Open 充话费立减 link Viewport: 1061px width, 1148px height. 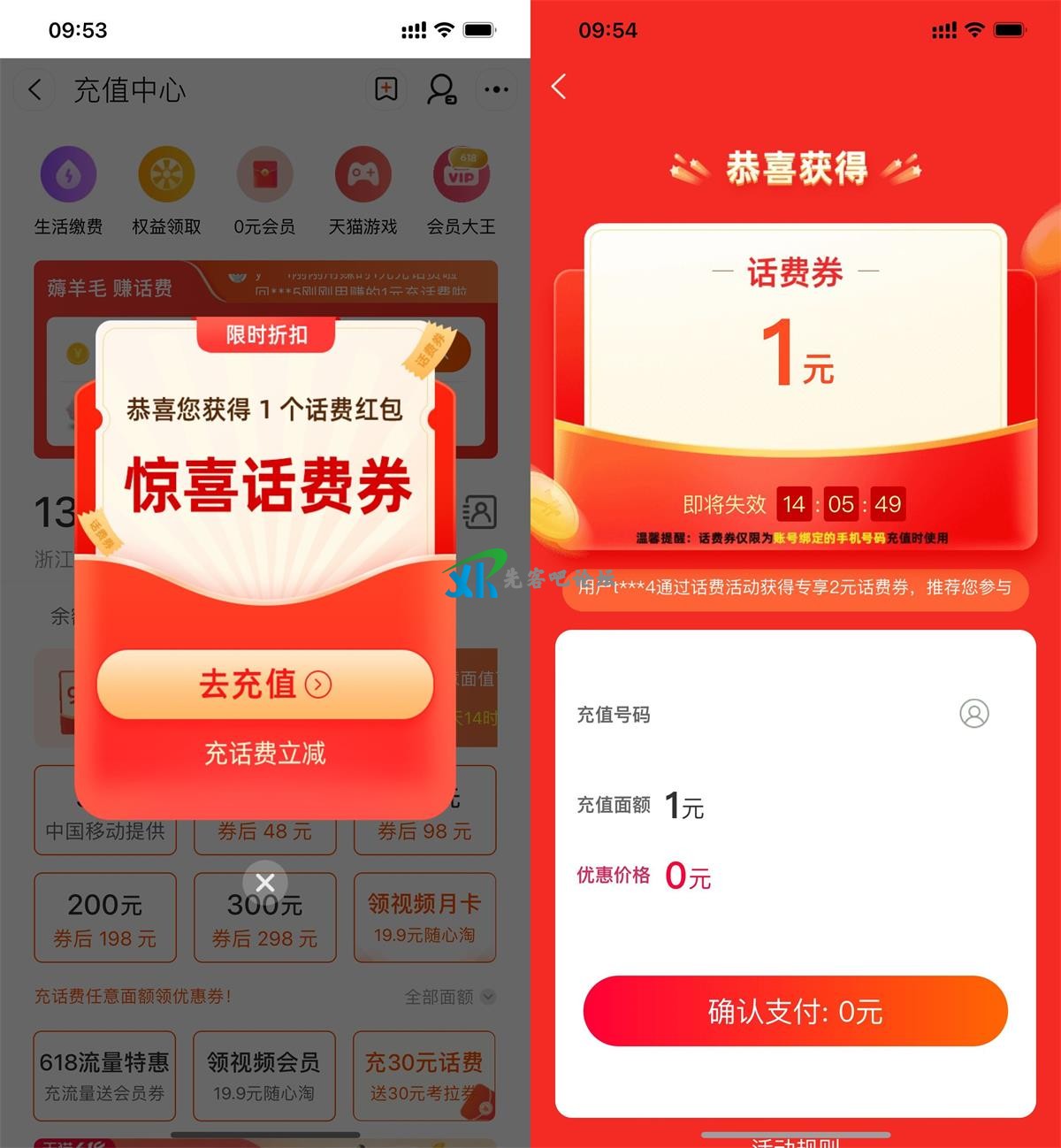[x=264, y=754]
